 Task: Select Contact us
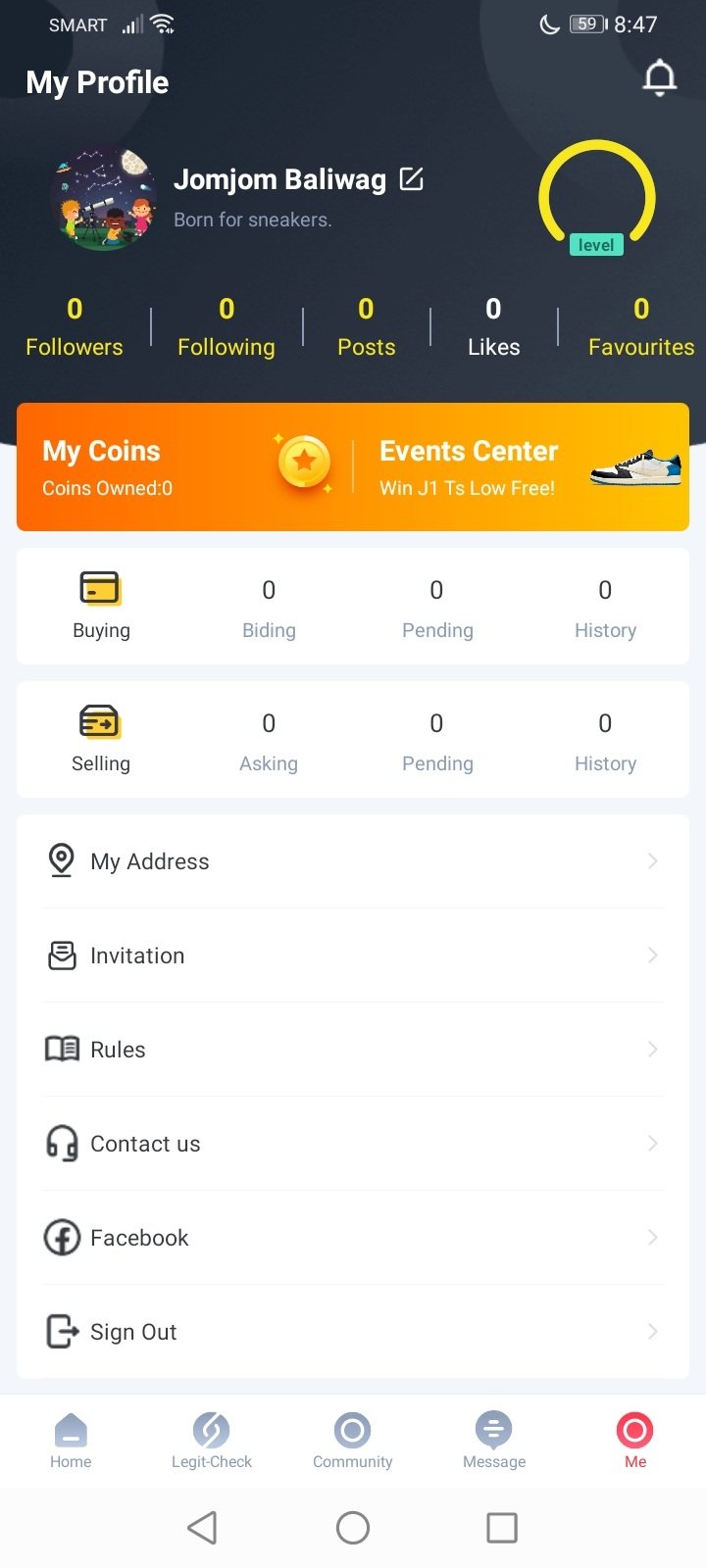click(x=353, y=1144)
